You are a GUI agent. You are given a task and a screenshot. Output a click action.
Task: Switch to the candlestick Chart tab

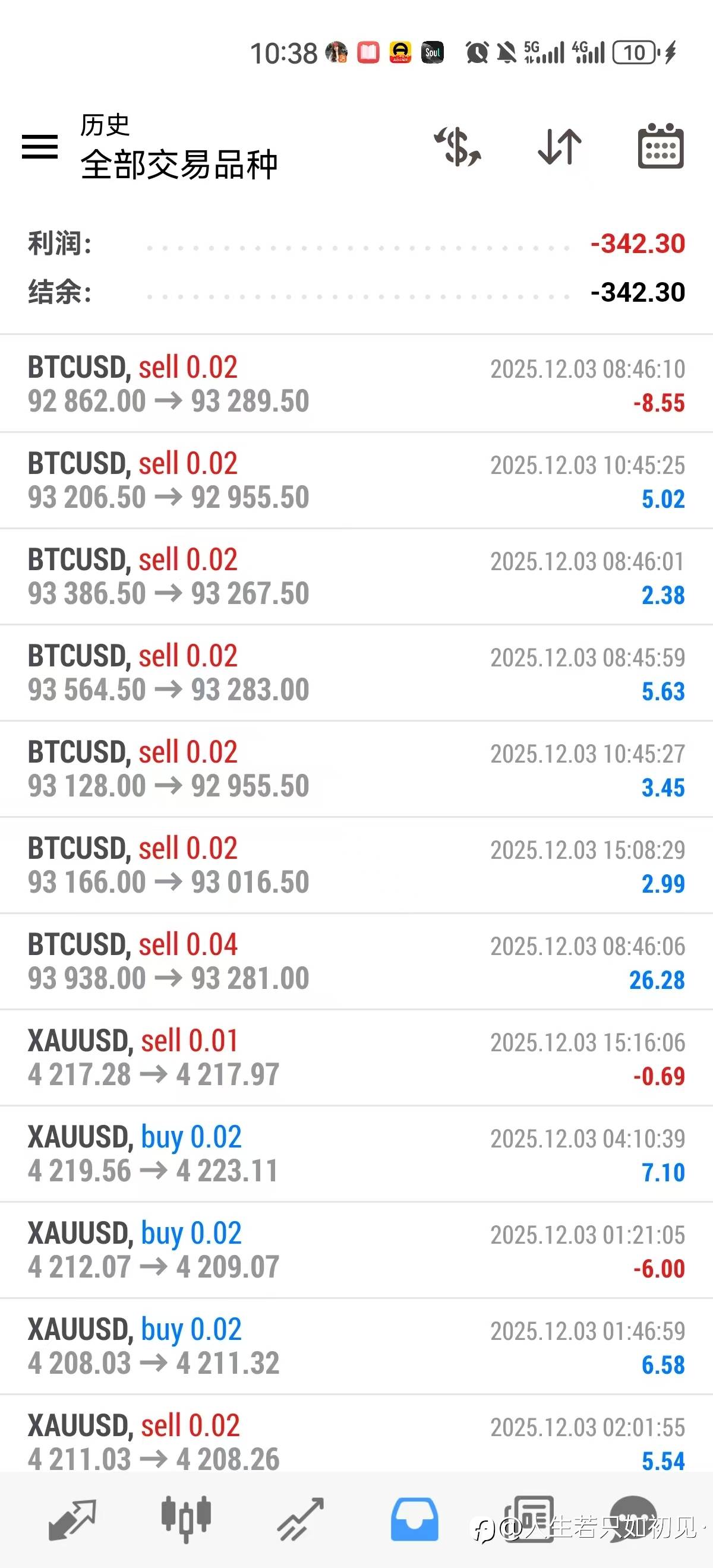[x=186, y=1520]
